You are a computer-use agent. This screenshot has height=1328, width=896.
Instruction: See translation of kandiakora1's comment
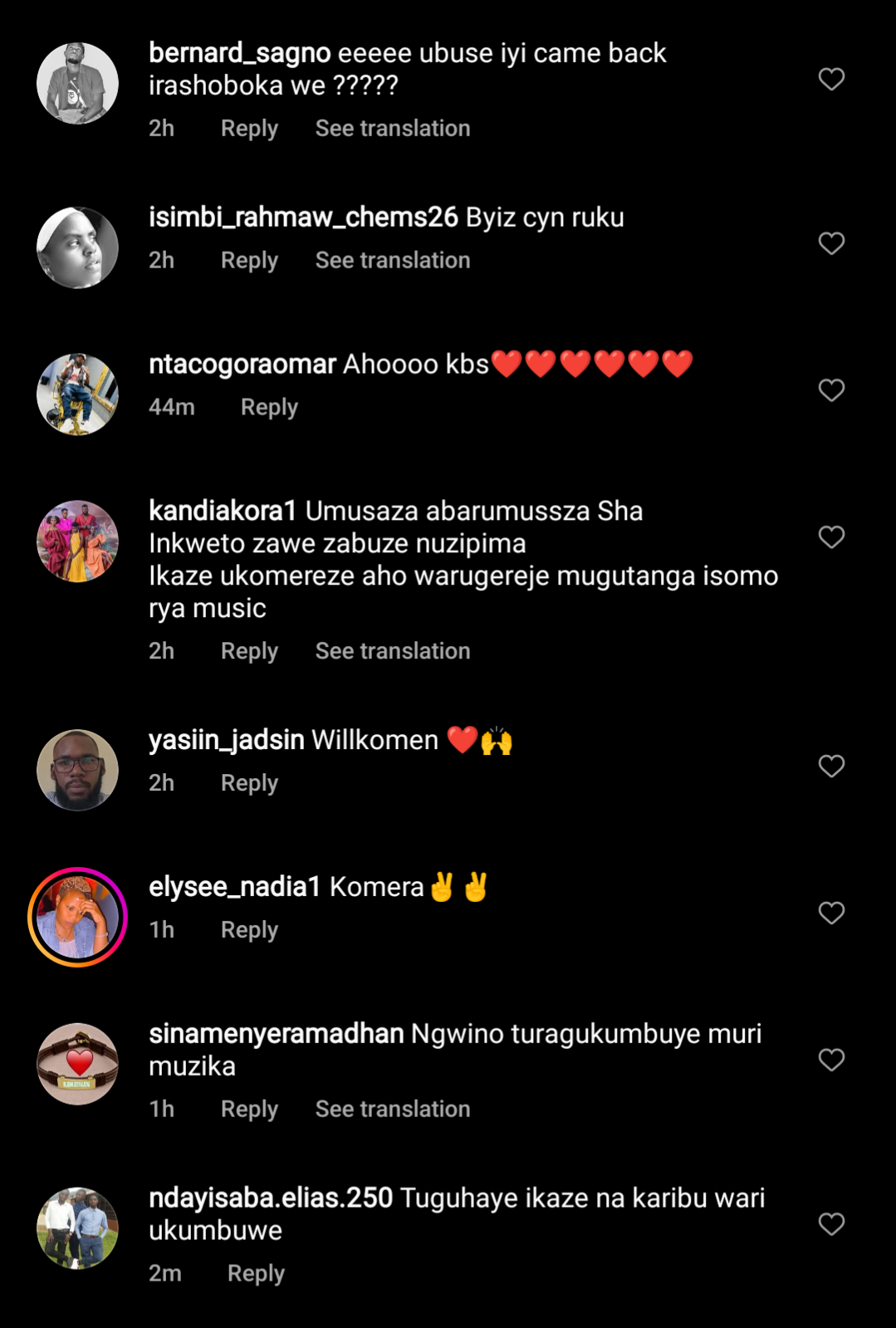[x=392, y=651]
